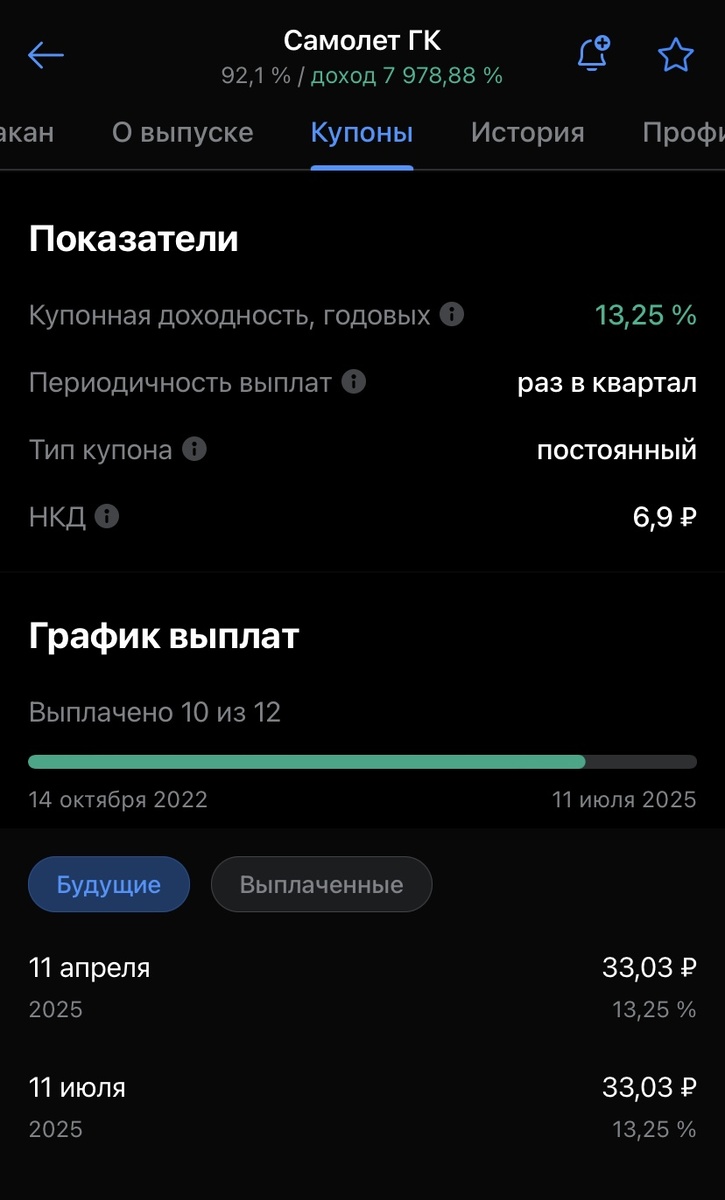This screenshot has height=1200, width=725.
Task: Open the О выпуске tab
Action: tap(182, 132)
